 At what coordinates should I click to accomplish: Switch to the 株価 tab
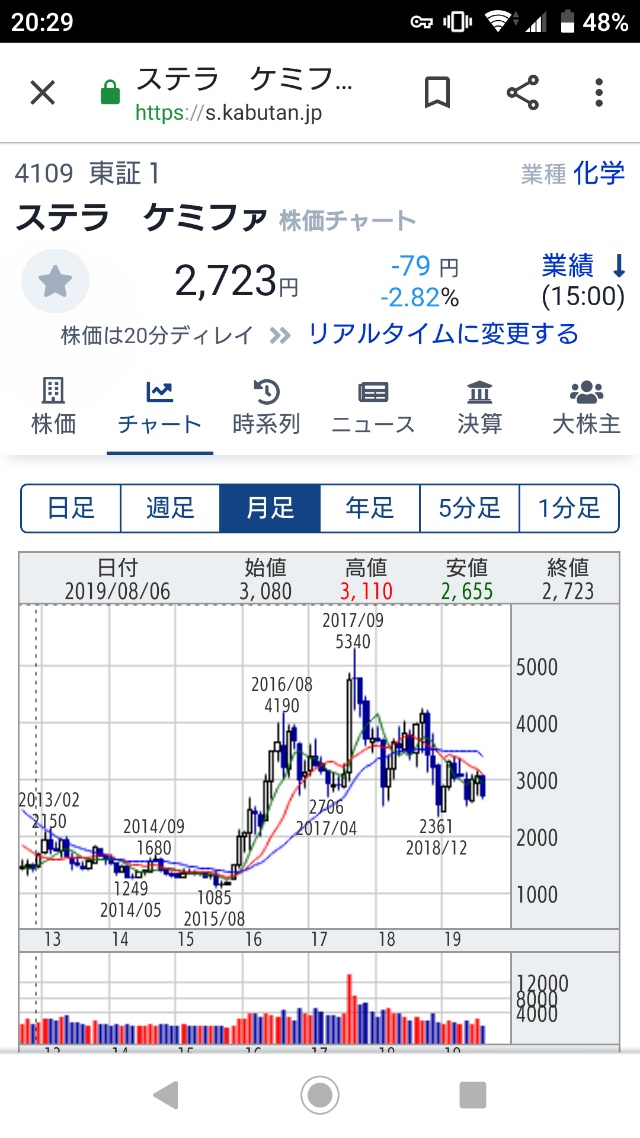tap(54, 406)
